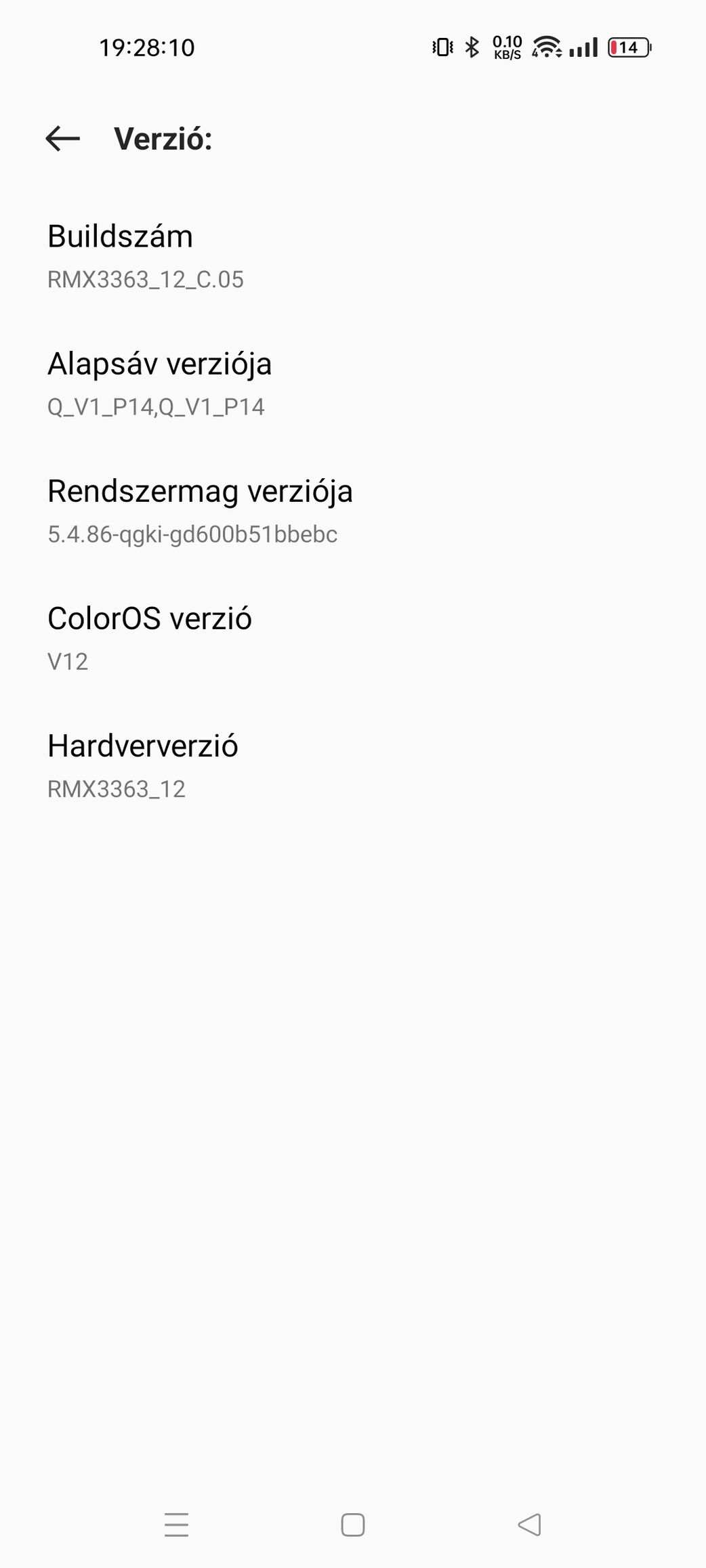The image size is (706, 1568).
Task: Tap the Alapsáv verziója row
Action: pyautogui.click(x=353, y=385)
